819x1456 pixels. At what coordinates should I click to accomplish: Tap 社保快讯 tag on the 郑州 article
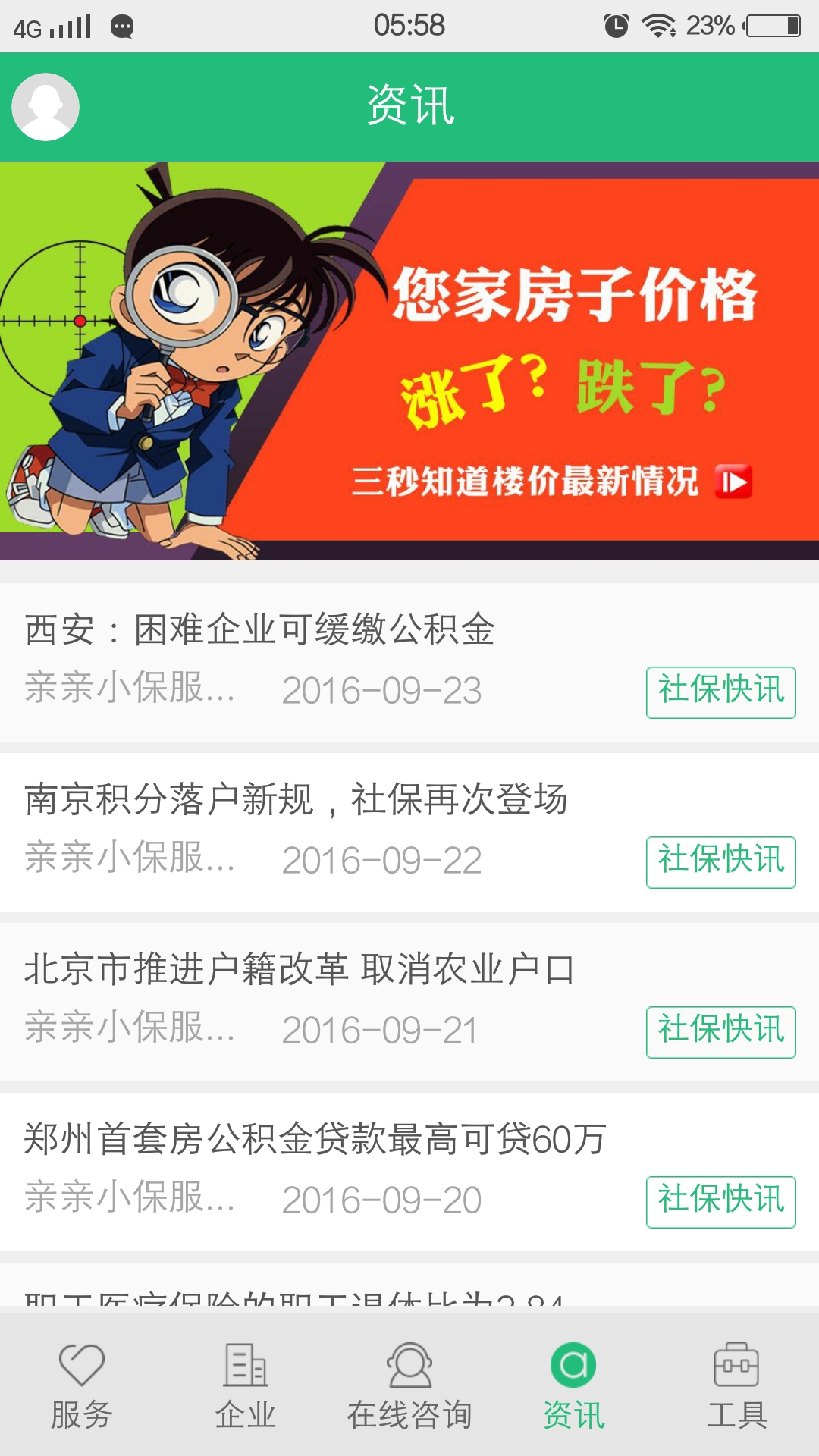point(720,1201)
